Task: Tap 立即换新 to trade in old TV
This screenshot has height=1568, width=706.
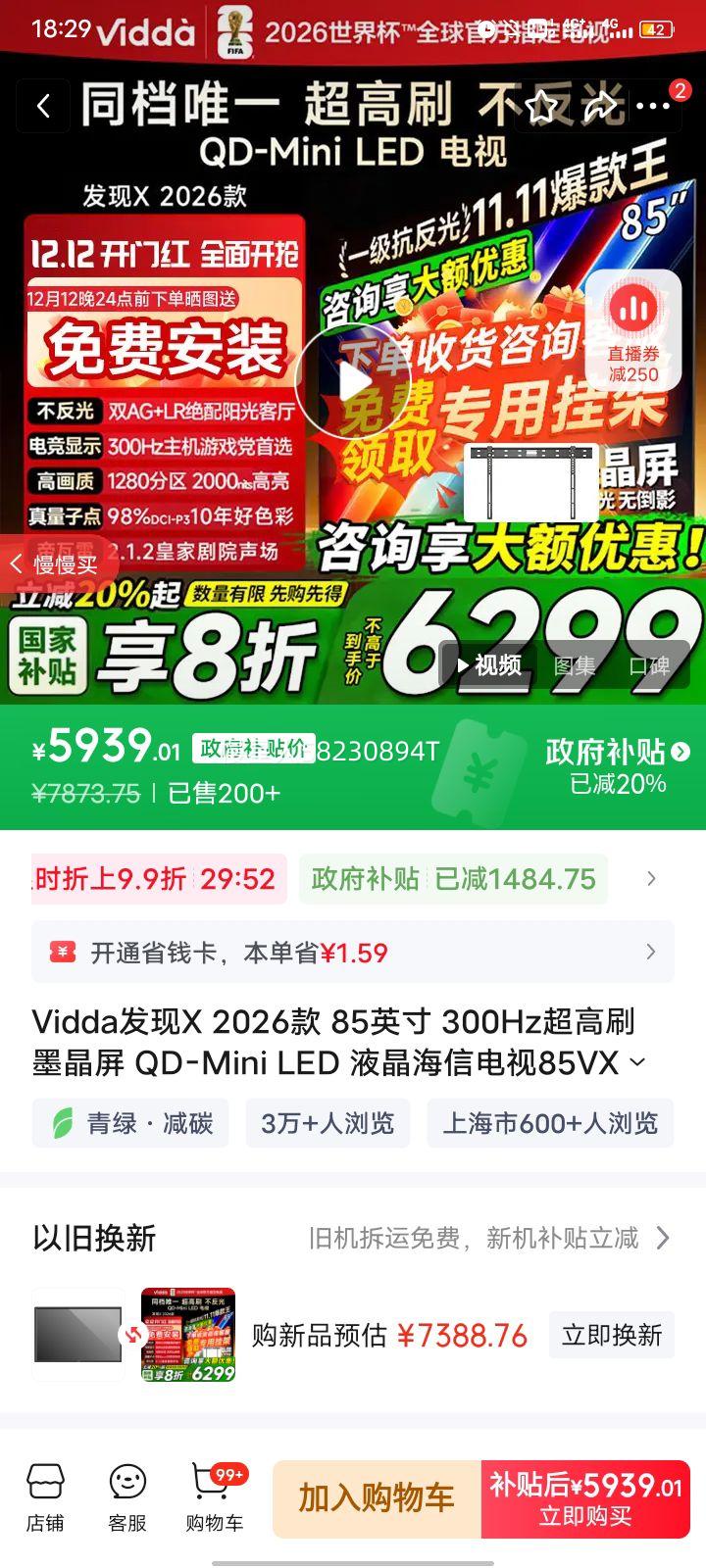Action: pyautogui.click(x=612, y=1335)
